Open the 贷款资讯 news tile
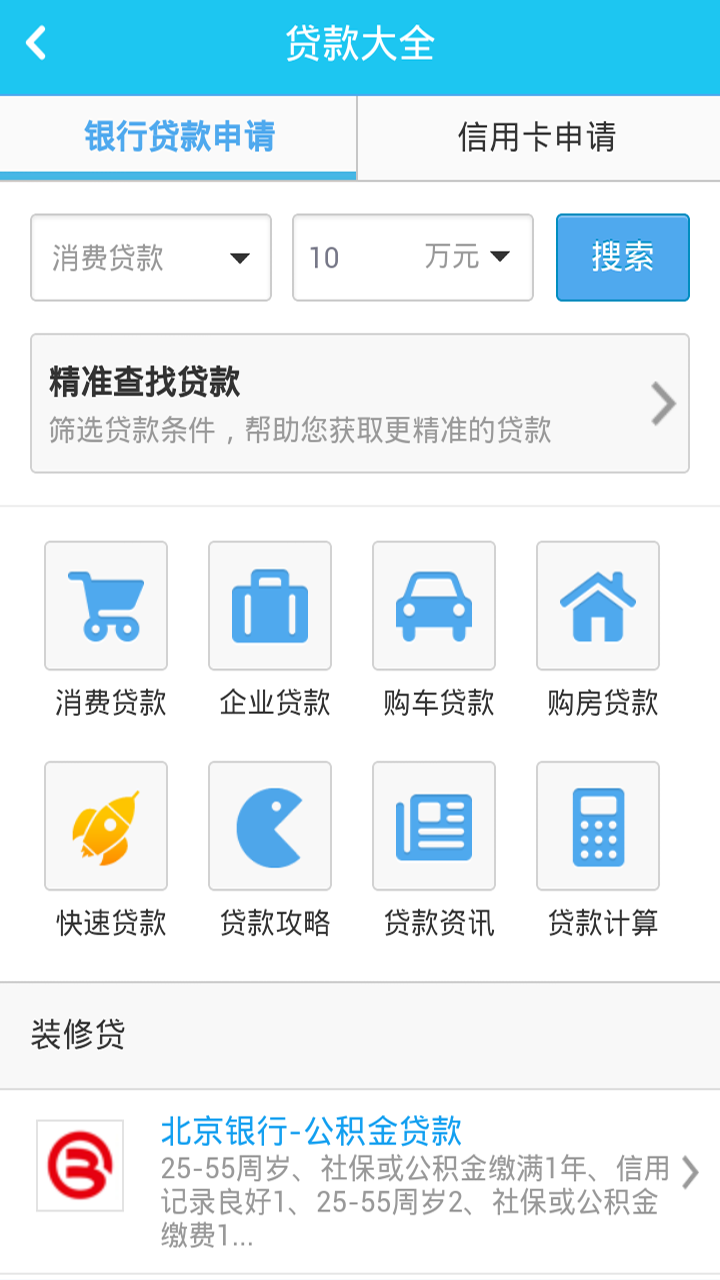 pos(434,826)
